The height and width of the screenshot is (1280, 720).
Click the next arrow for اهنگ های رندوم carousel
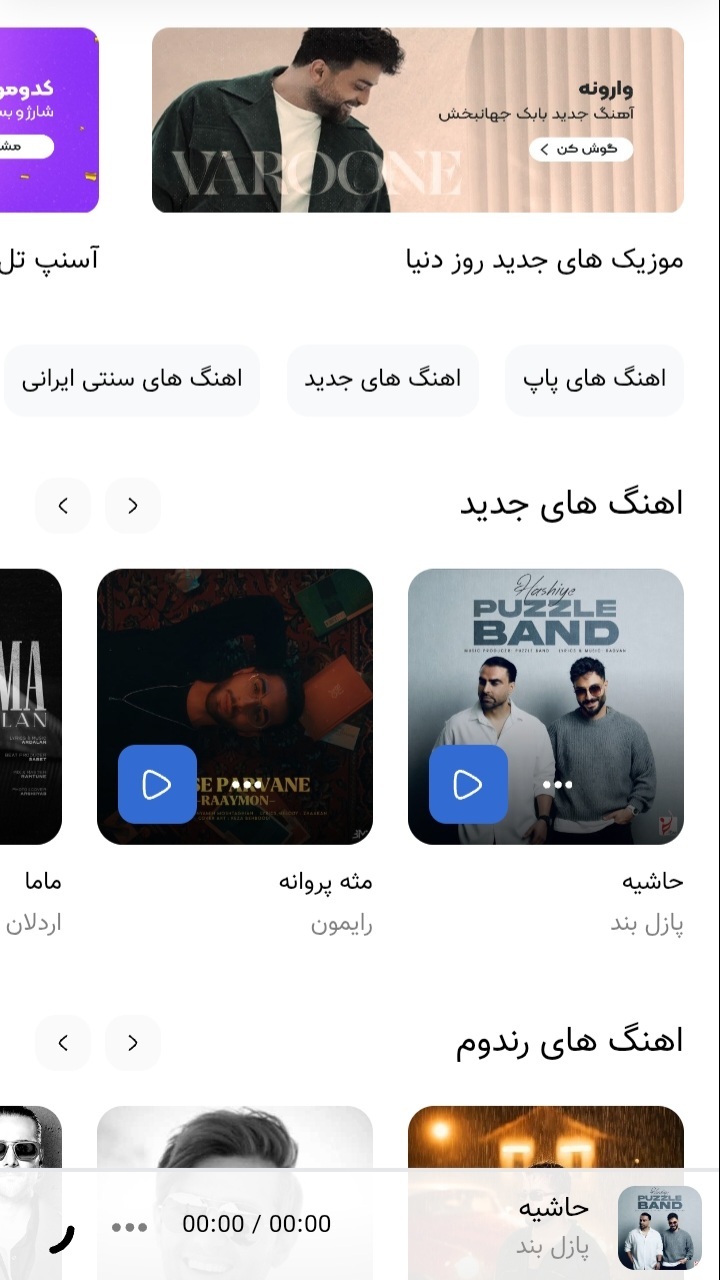132,1042
